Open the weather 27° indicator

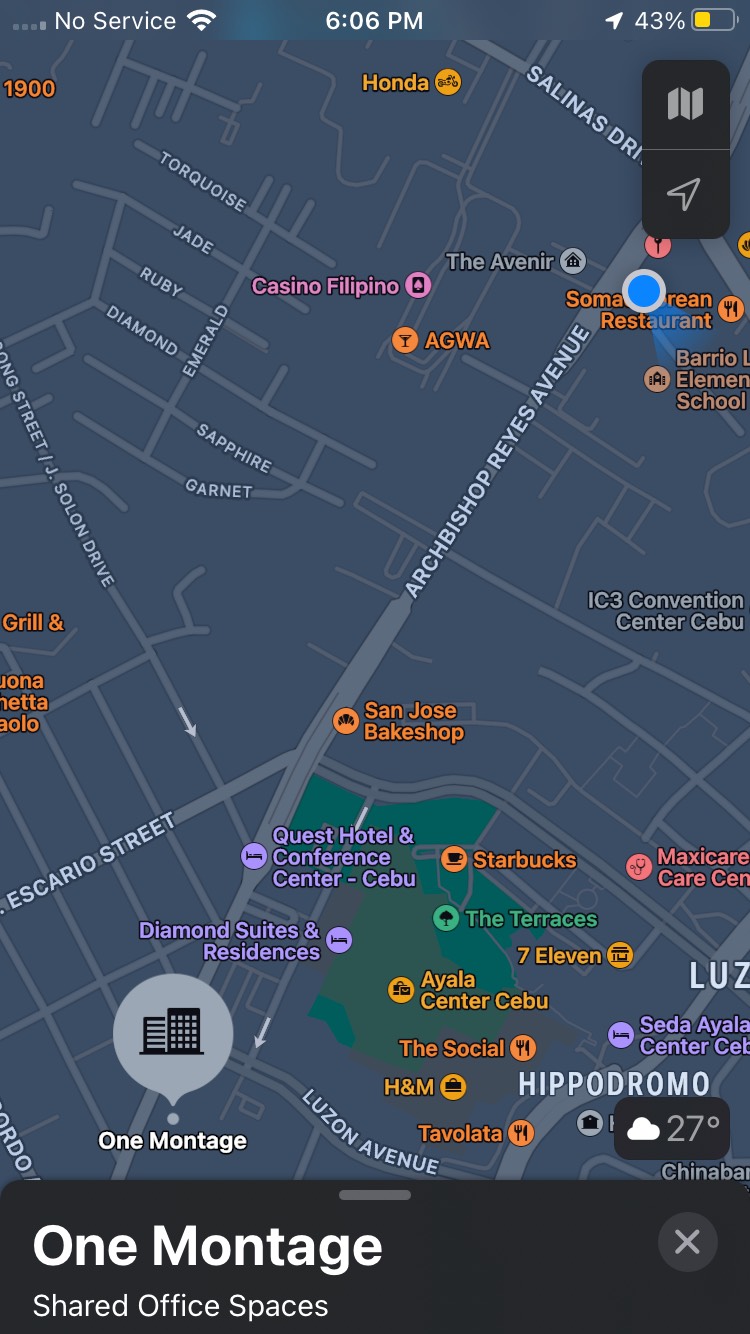click(x=672, y=1129)
